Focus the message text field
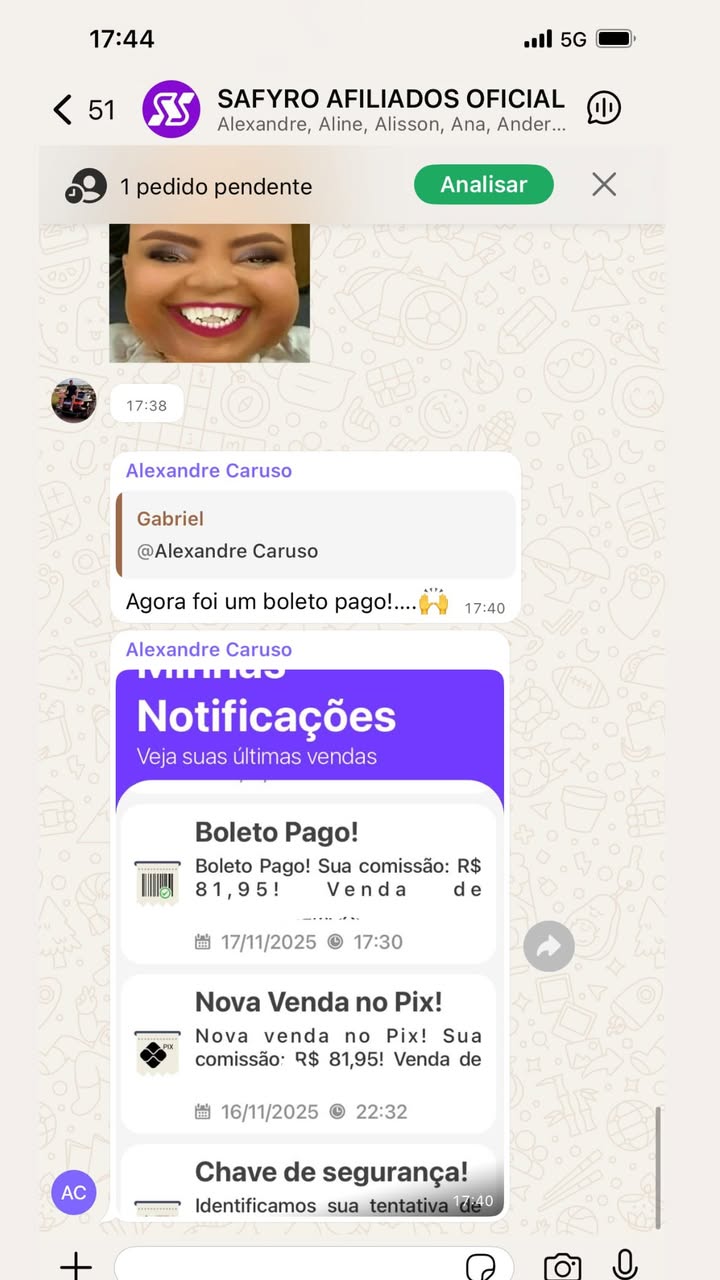720x1280 pixels. tap(290, 1265)
